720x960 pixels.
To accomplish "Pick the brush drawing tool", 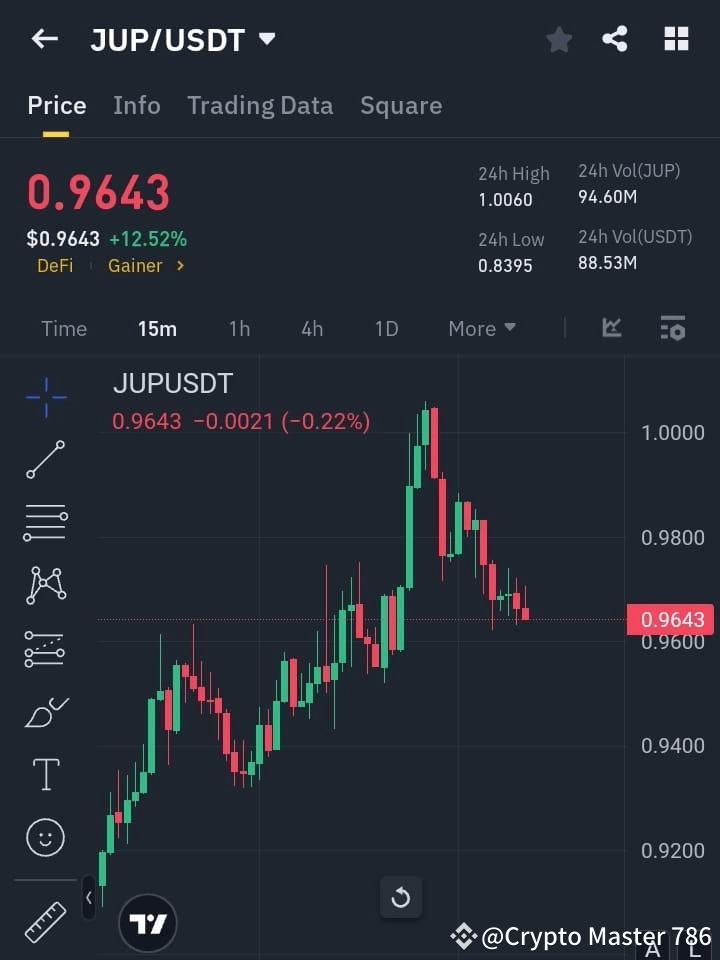I will [45, 711].
